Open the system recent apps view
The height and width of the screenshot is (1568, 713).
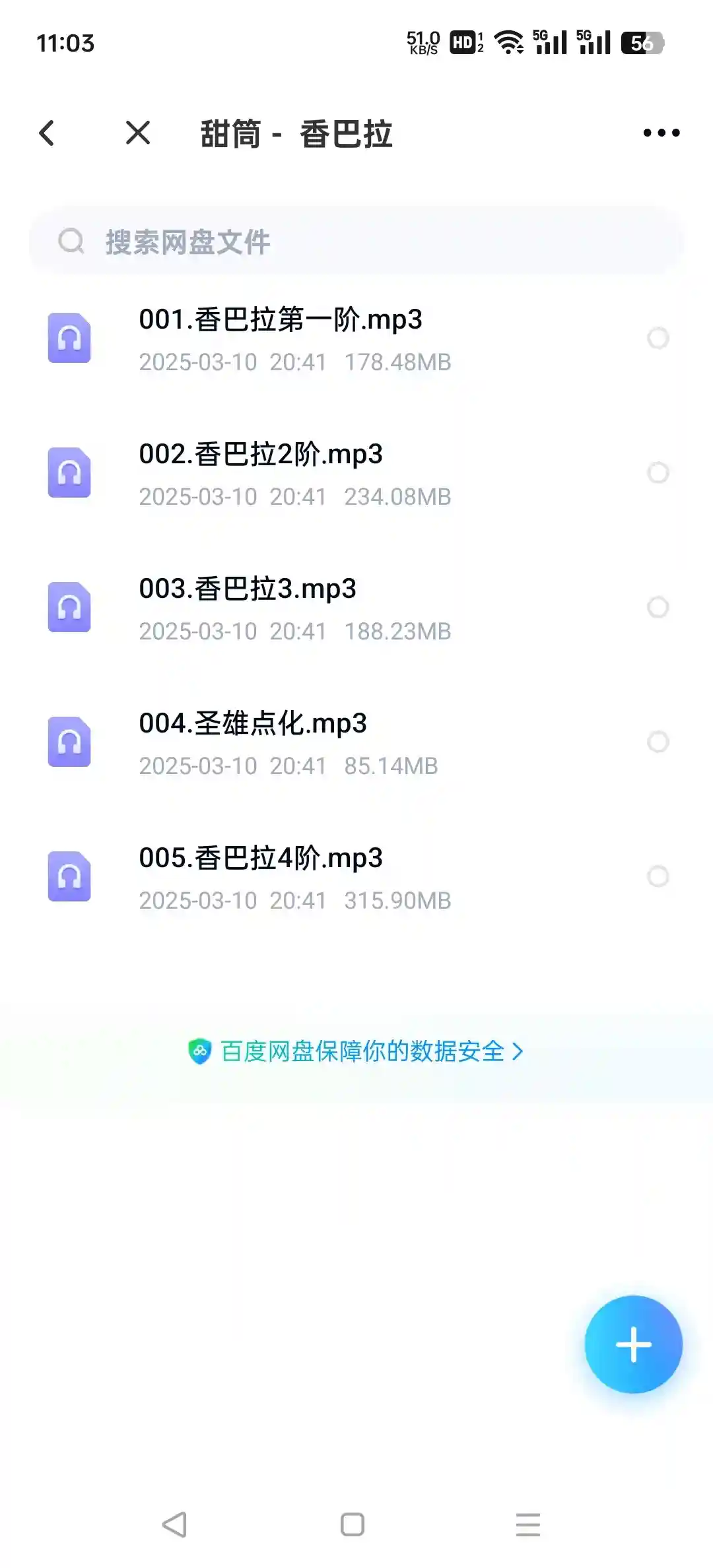tap(528, 1525)
